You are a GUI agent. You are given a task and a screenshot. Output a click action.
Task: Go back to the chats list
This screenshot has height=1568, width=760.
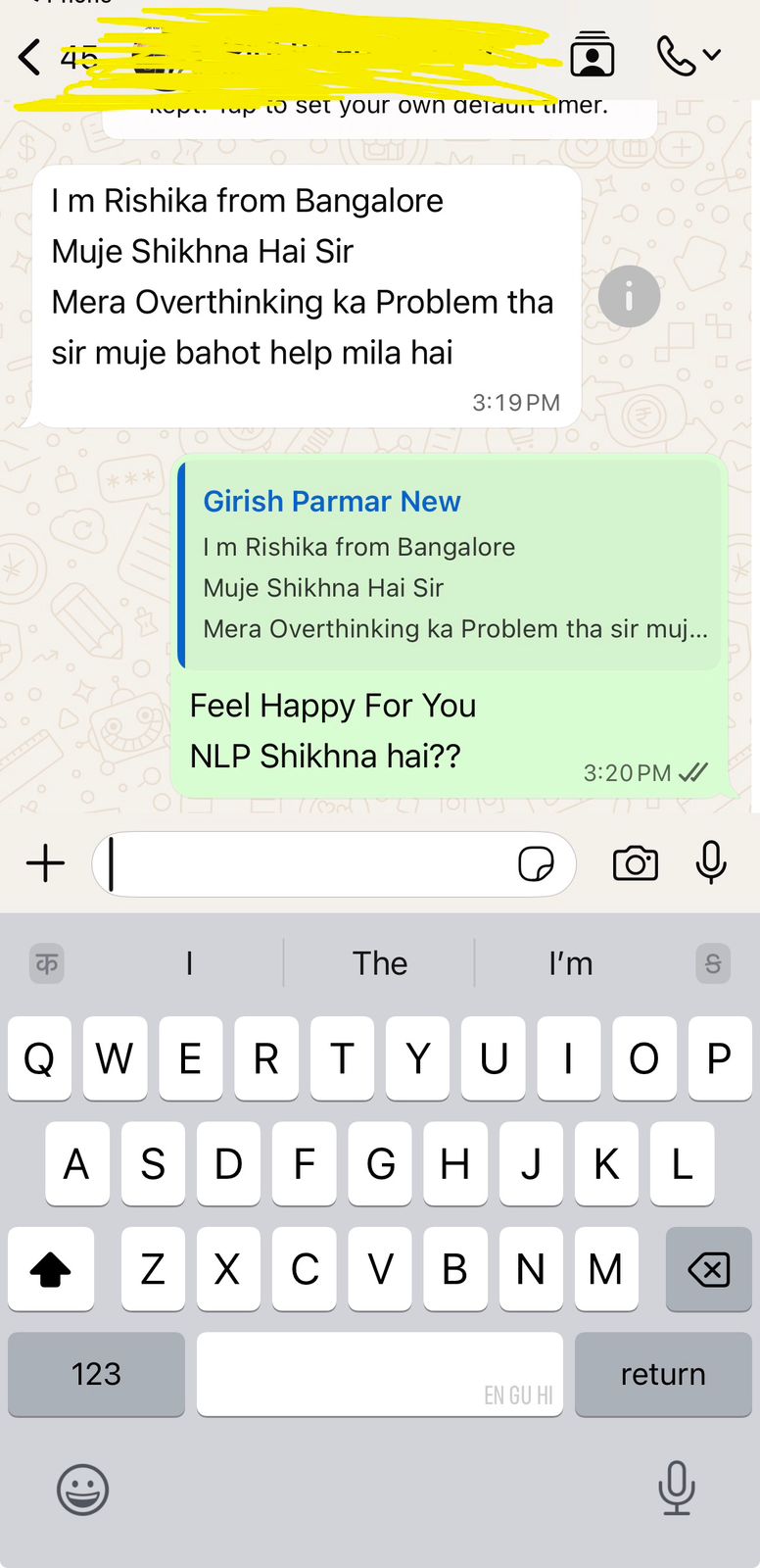click(31, 57)
